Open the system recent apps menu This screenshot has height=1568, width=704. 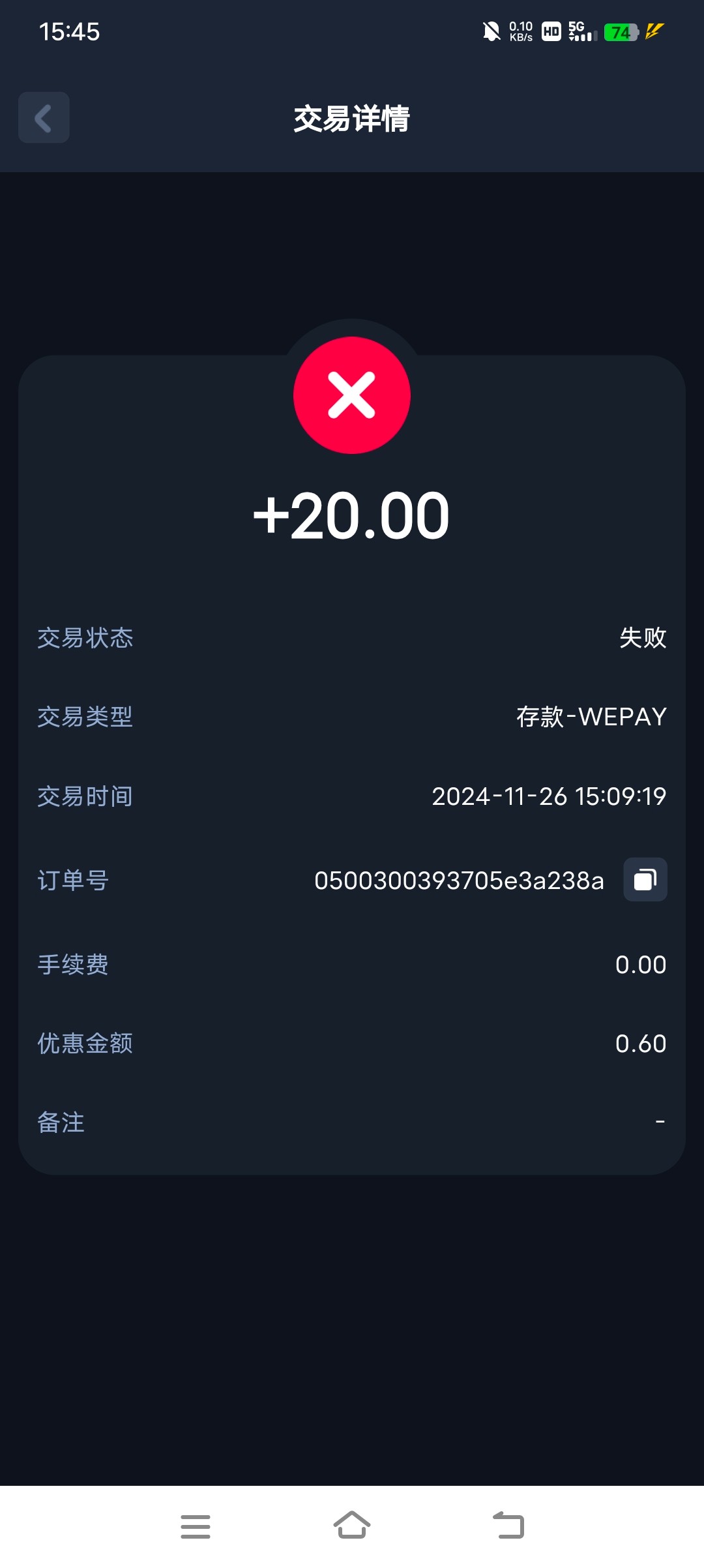click(196, 1526)
